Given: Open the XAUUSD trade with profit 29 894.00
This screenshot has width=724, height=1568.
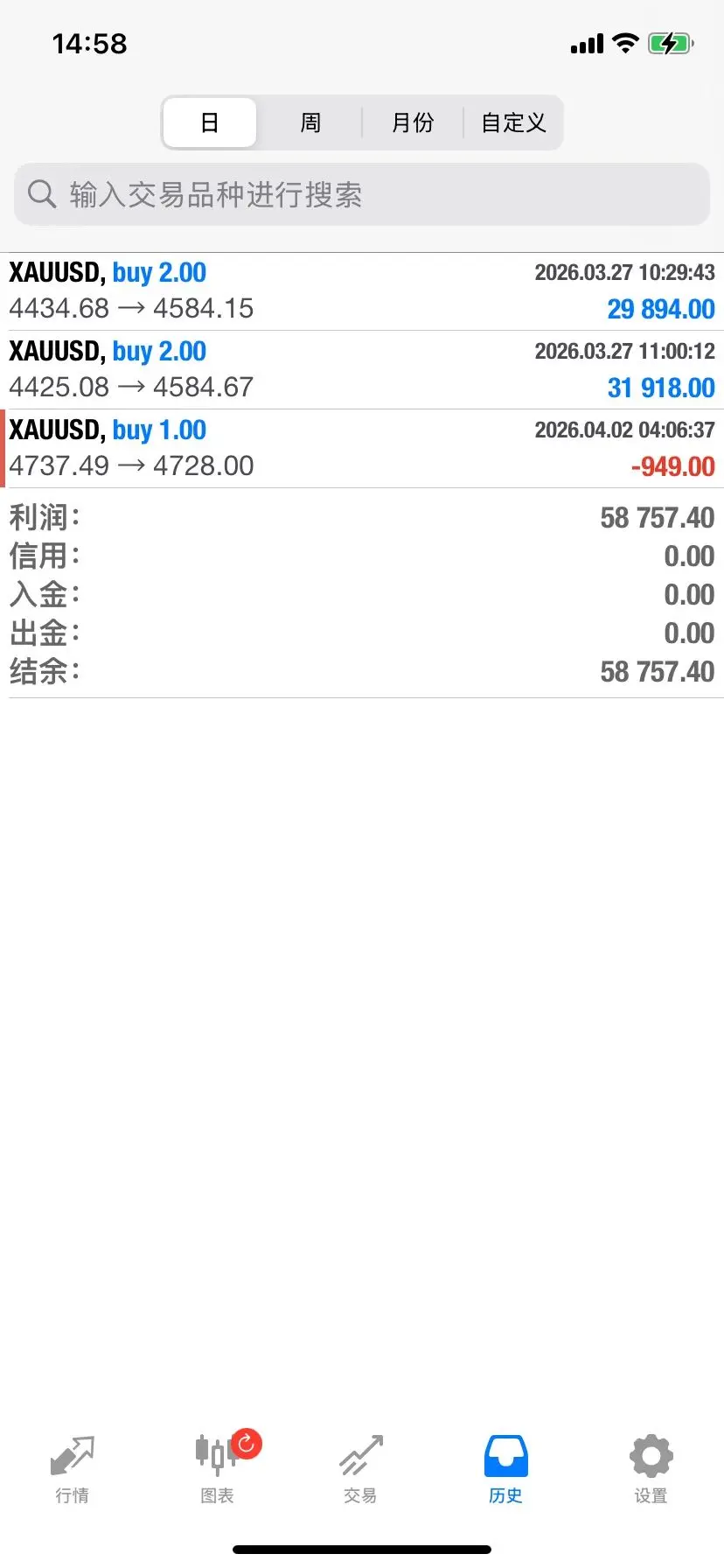Looking at the screenshot, I should coord(362,291).
